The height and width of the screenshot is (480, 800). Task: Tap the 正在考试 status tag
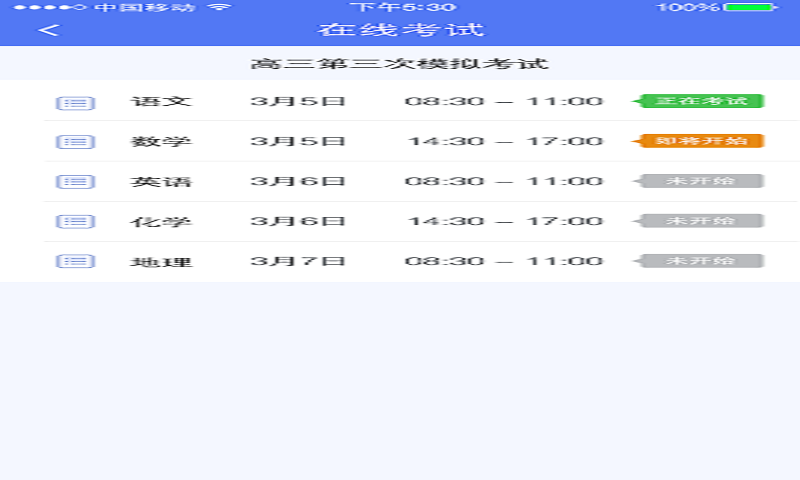701,101
